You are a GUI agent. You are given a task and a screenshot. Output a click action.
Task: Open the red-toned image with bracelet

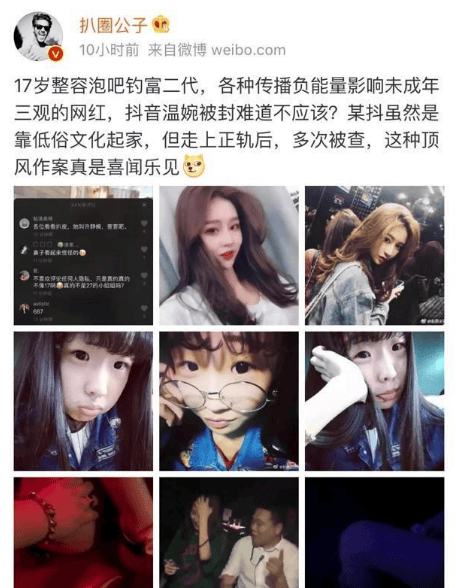(x=83, y=532)
